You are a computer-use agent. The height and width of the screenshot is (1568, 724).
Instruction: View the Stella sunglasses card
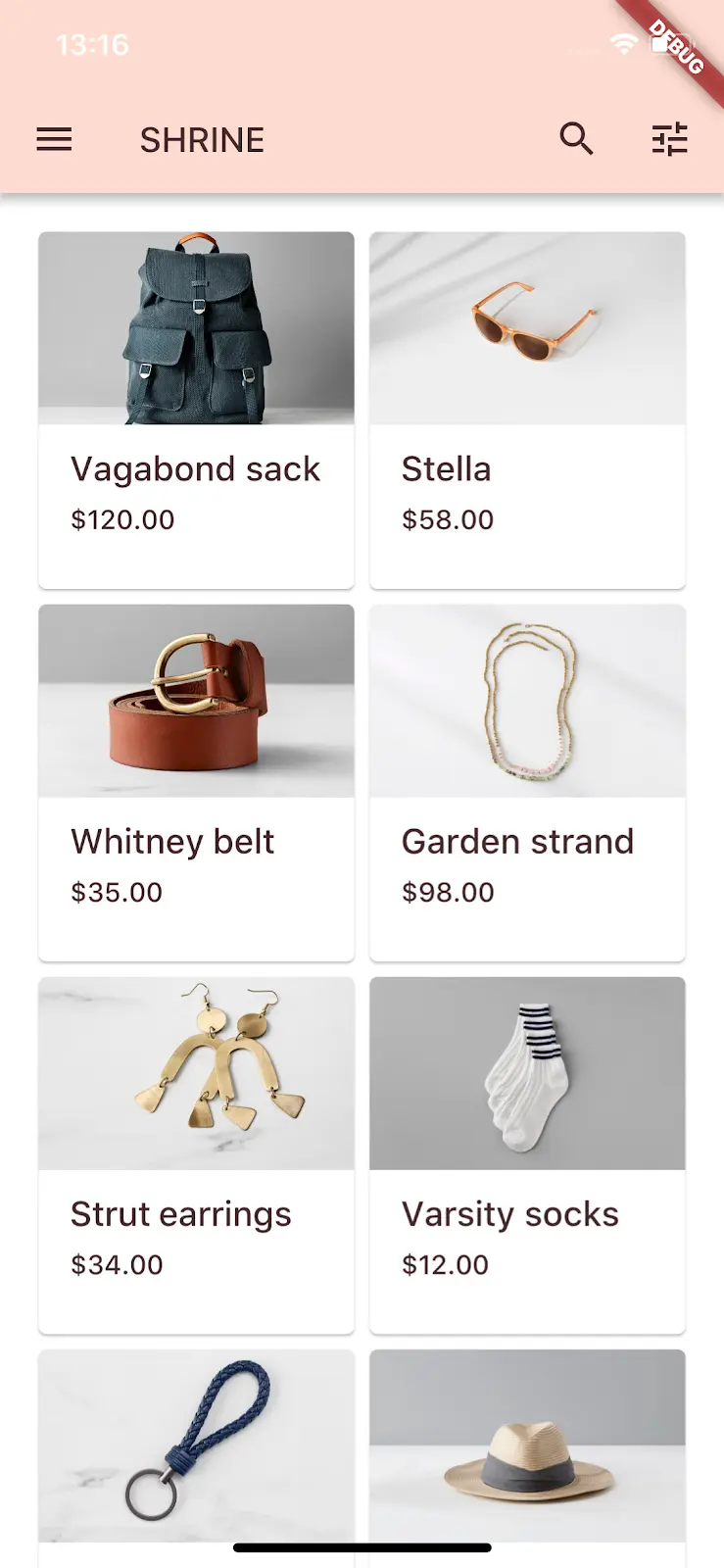coord(527,410)
